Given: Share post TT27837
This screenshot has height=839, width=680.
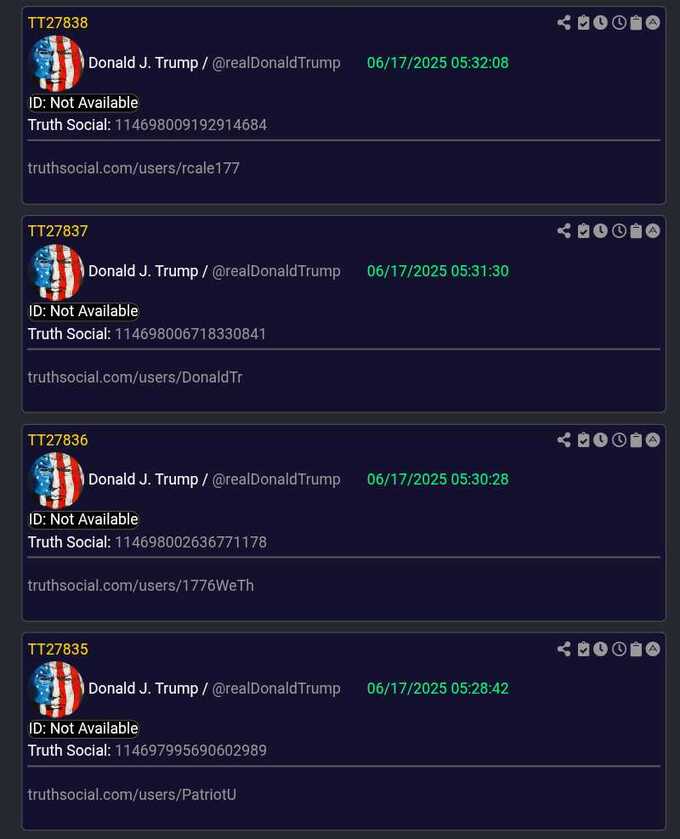Looking at the screenshot, I should 564,231.
